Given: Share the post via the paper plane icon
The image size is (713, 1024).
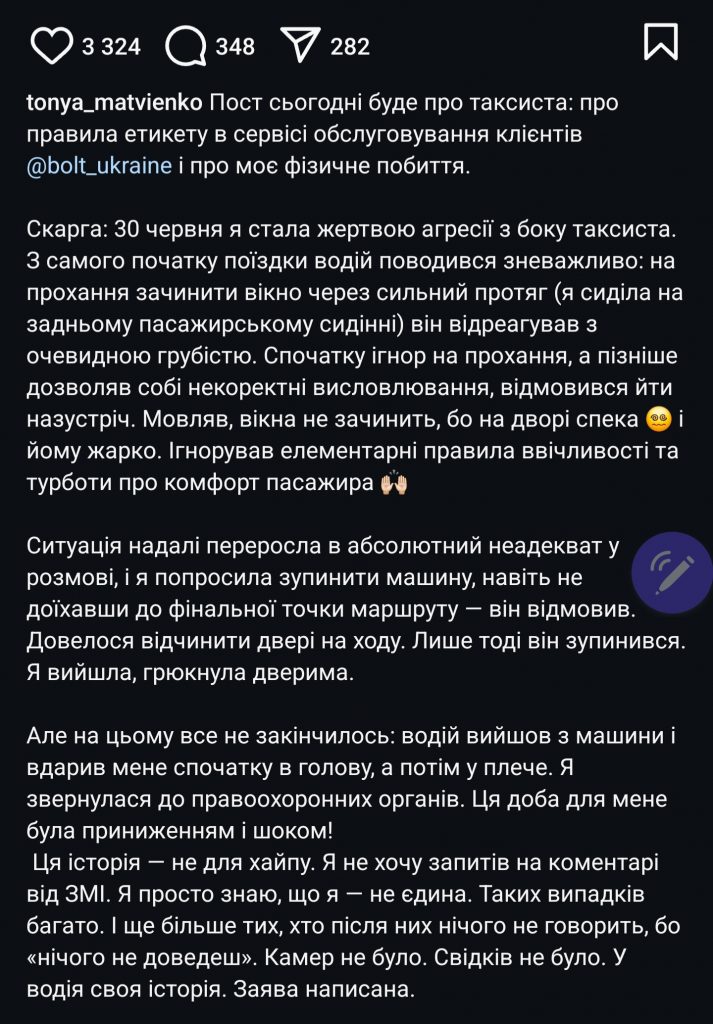Looking at the screenshot, I should pos(300,45).
